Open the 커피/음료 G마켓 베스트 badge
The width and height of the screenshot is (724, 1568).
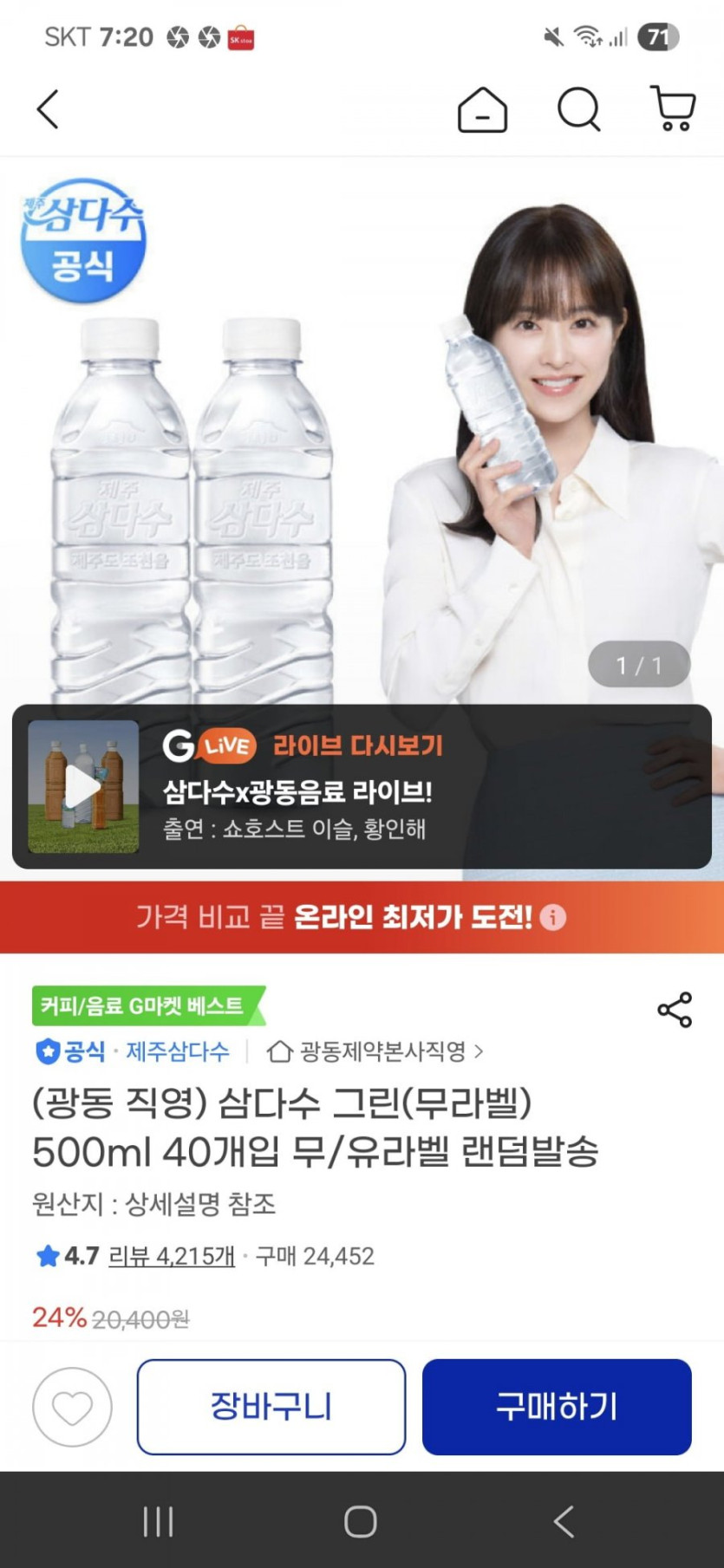[x=148, y=1005]
